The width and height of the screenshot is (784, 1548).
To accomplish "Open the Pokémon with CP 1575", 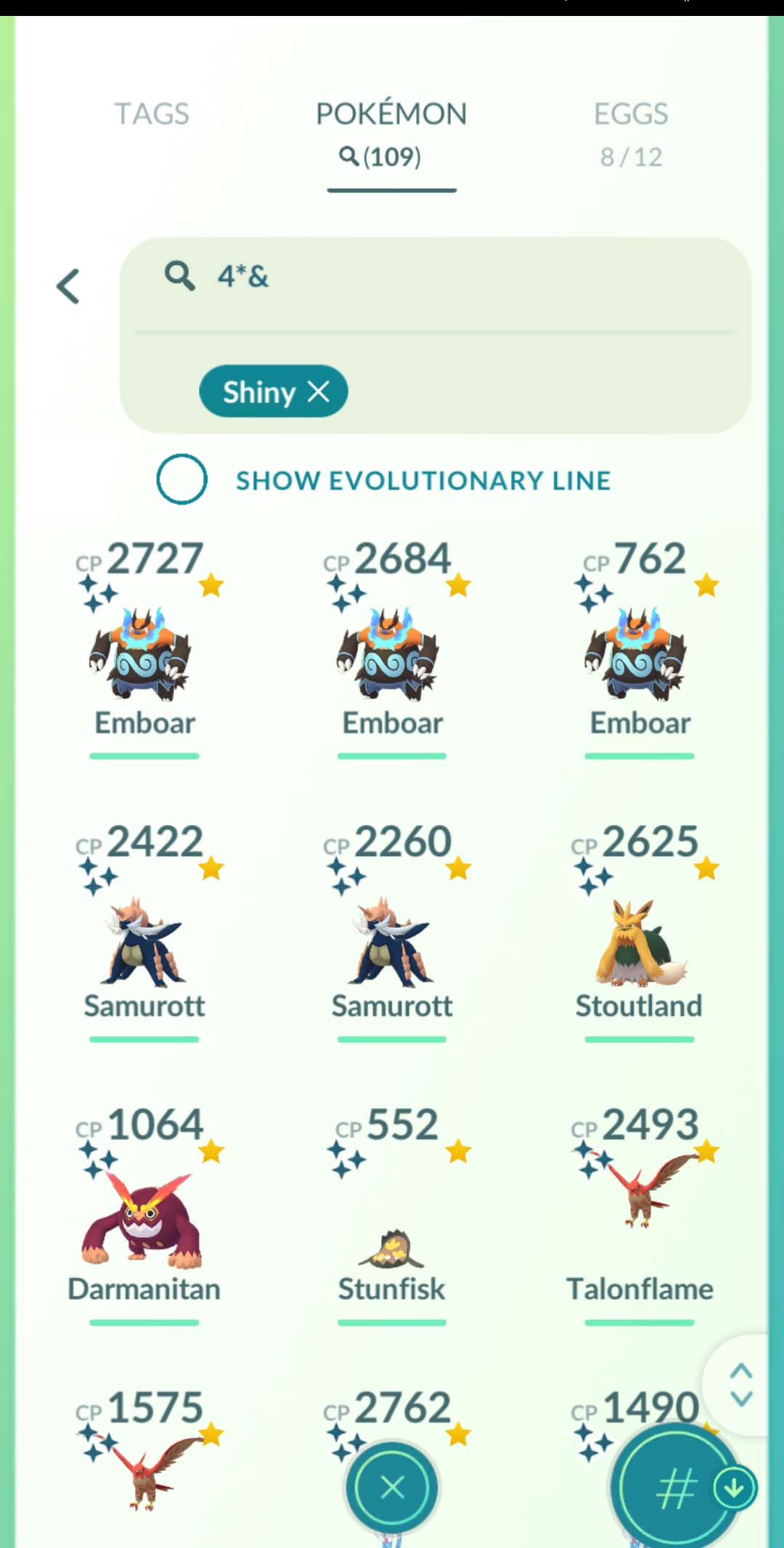I will tap(144, 1467).
